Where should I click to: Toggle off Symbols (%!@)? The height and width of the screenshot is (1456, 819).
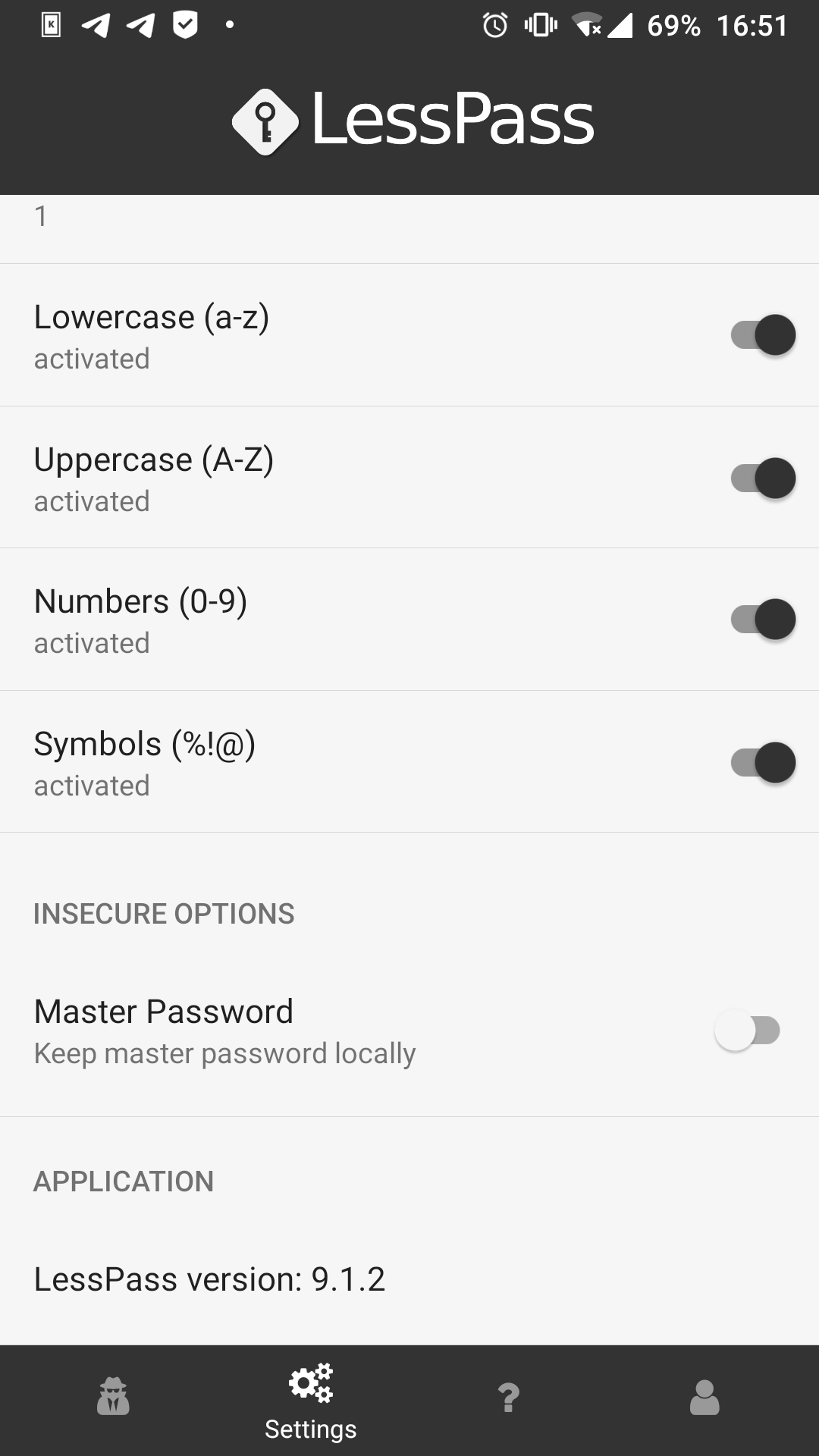coord(761,762)
